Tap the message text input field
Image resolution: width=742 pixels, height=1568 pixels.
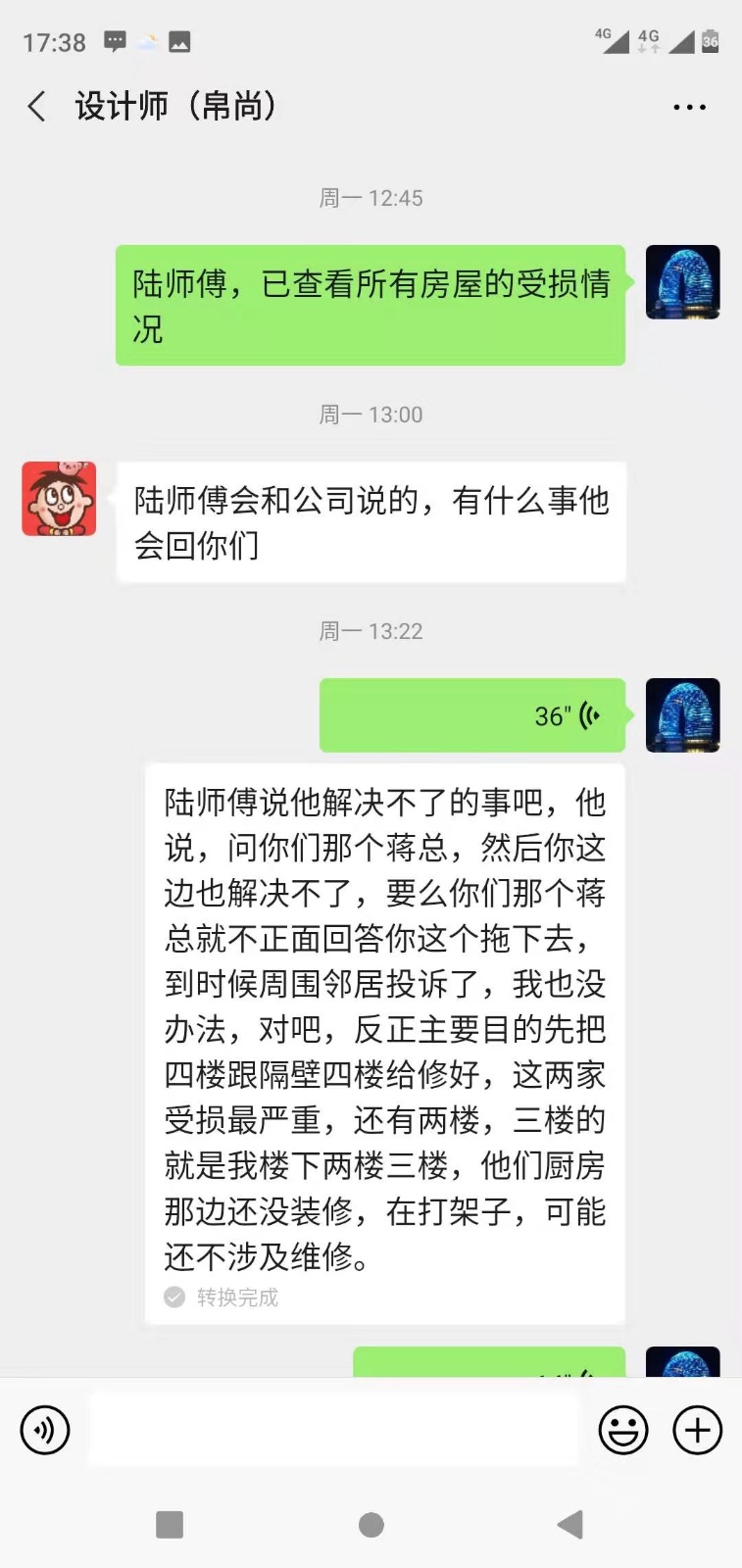(x=333, y=1430)
